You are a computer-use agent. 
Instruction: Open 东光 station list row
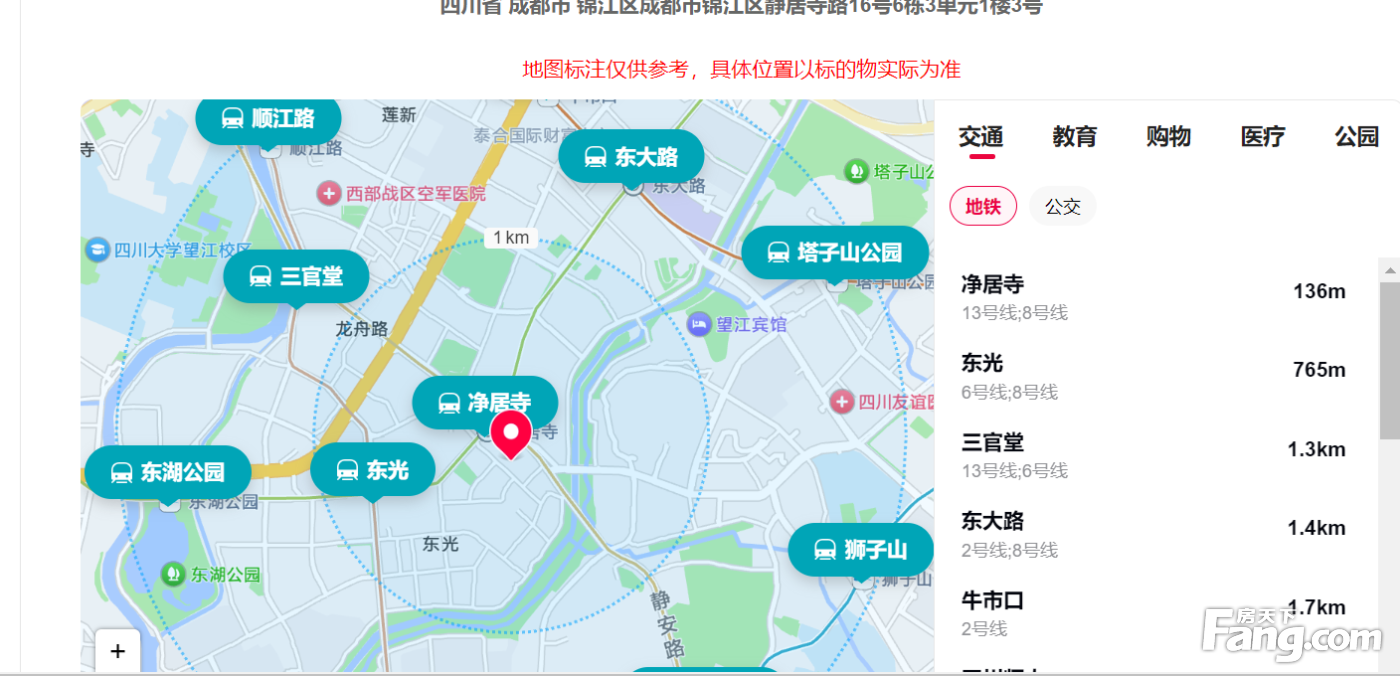point(1150,376)
